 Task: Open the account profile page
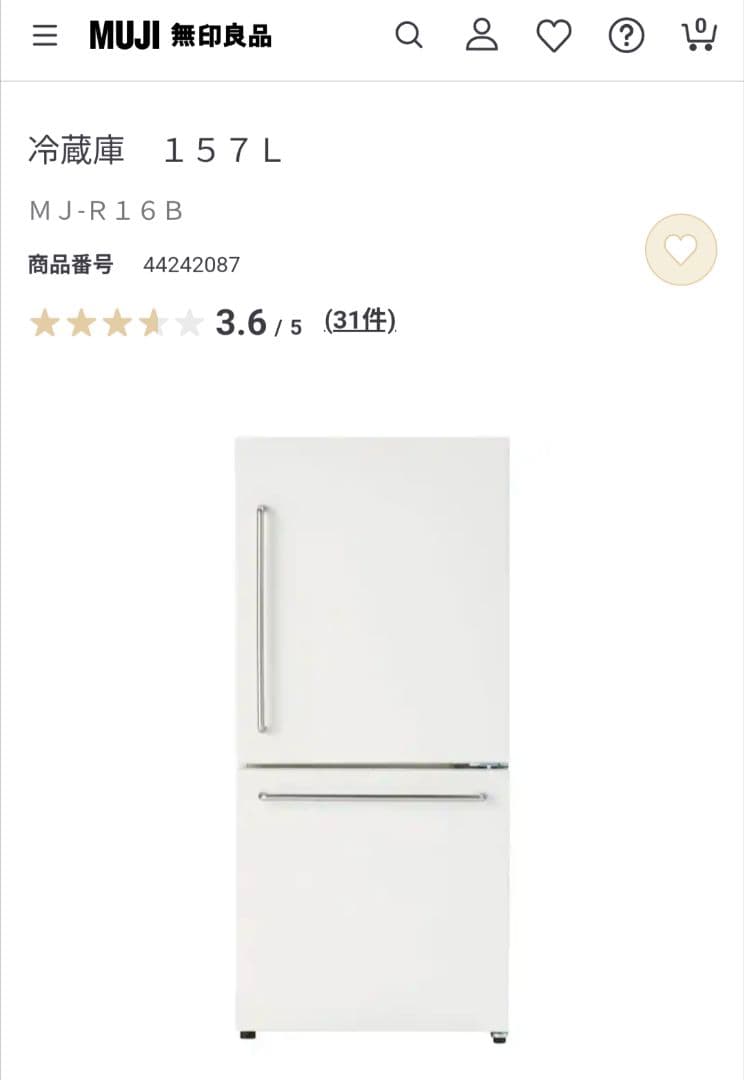481,35
